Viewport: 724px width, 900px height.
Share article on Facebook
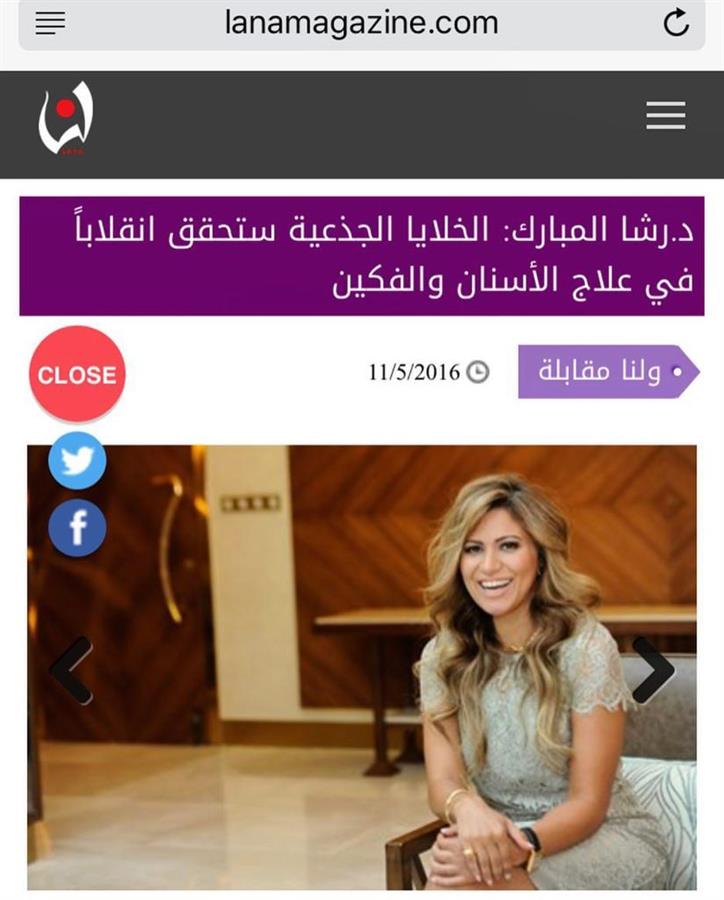tap(77, 527)
